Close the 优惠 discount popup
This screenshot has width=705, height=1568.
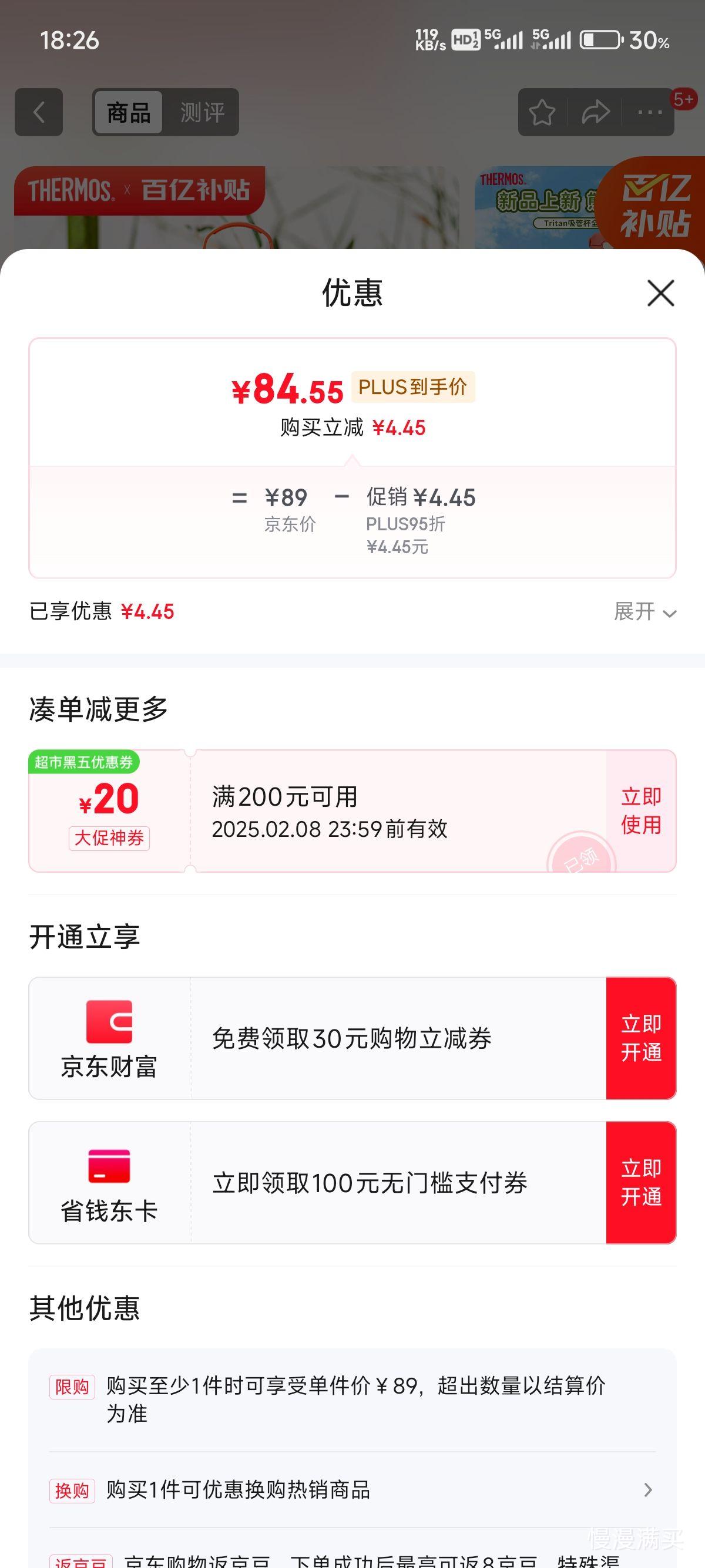pyautogui.click(x=660, y=294)
